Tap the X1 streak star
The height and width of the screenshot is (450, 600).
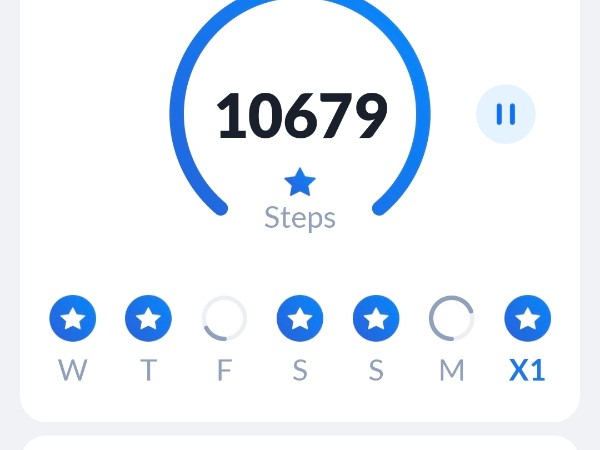click(527, 319)
